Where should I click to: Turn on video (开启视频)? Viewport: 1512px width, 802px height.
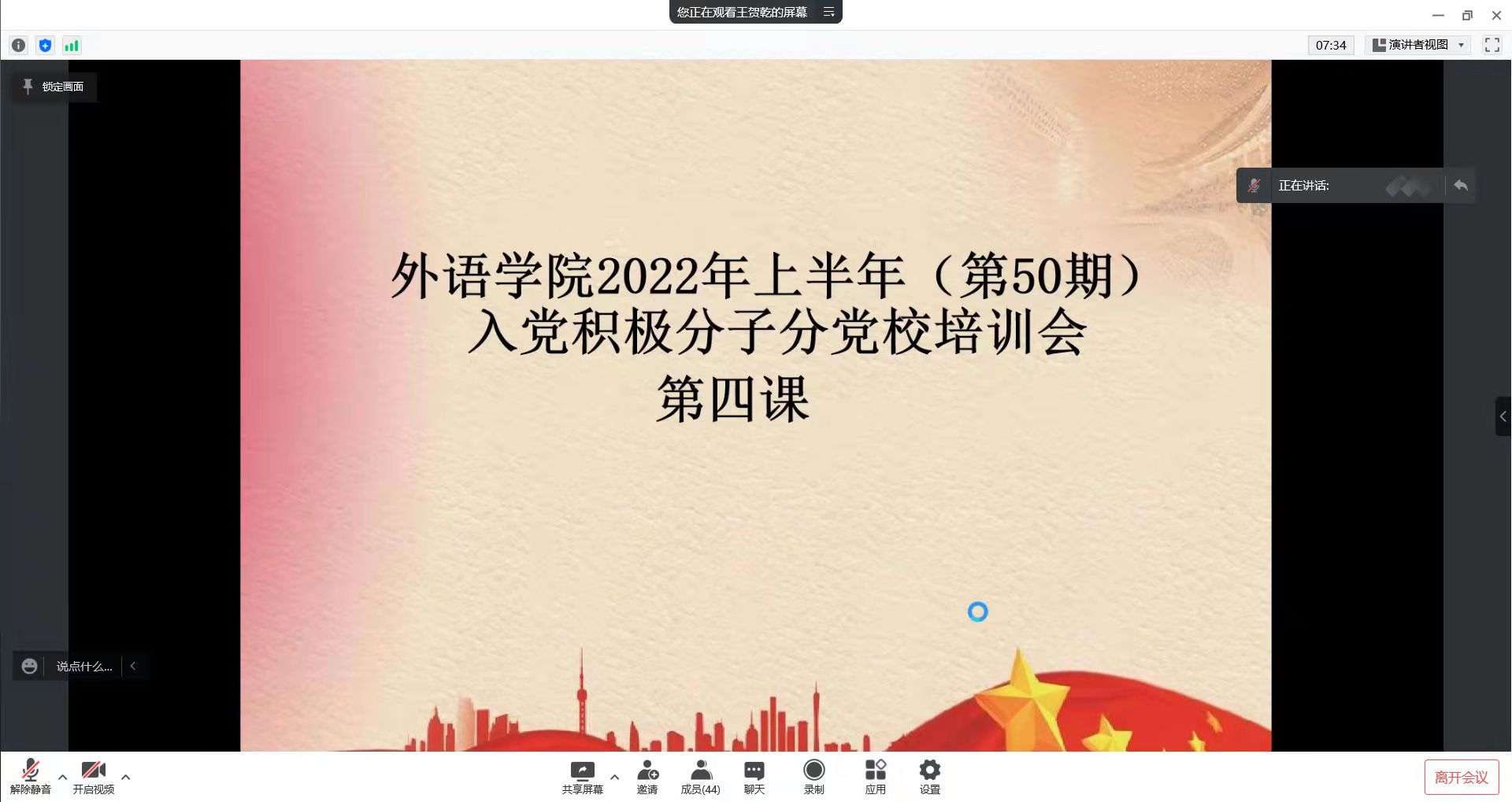click(x=94, y=776)
